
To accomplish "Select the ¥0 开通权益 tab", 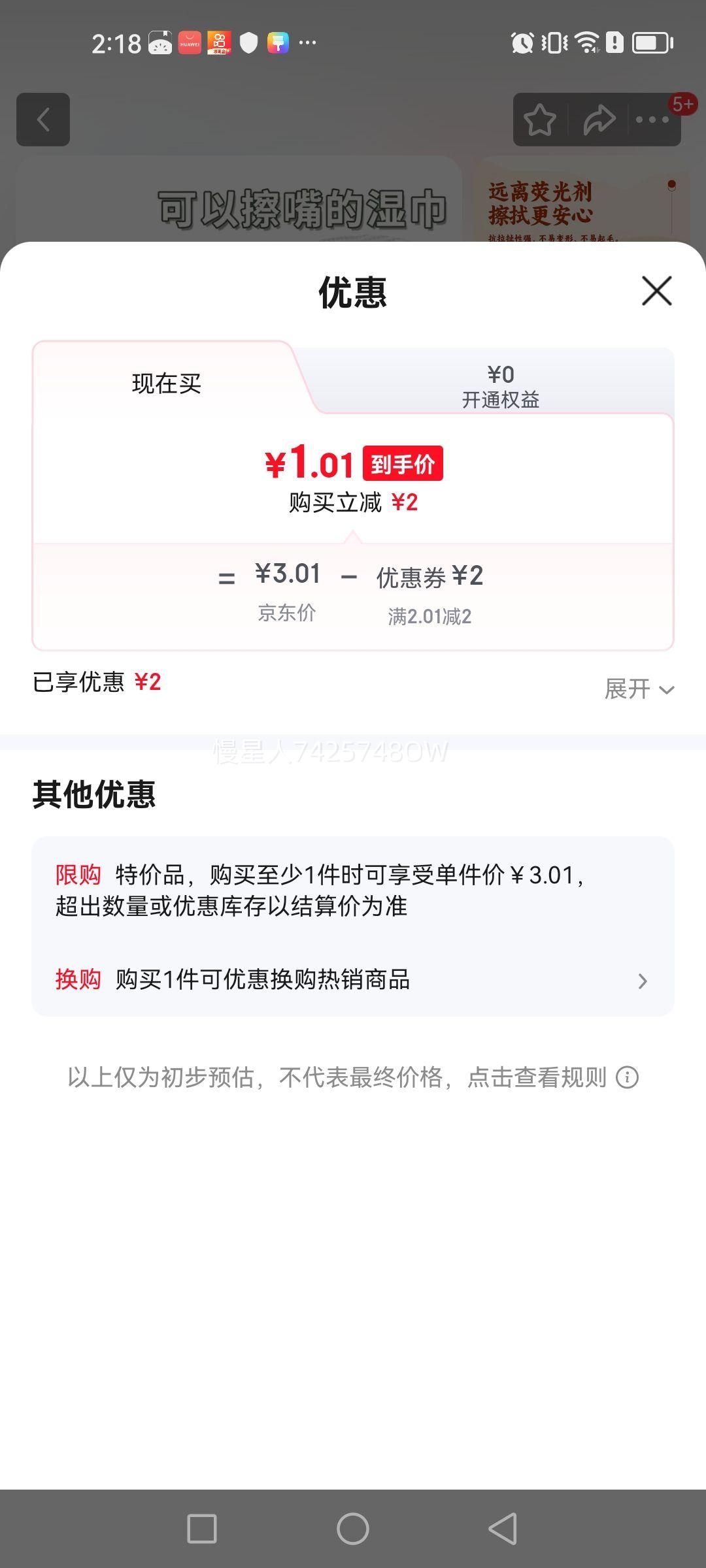I will 500,386.
